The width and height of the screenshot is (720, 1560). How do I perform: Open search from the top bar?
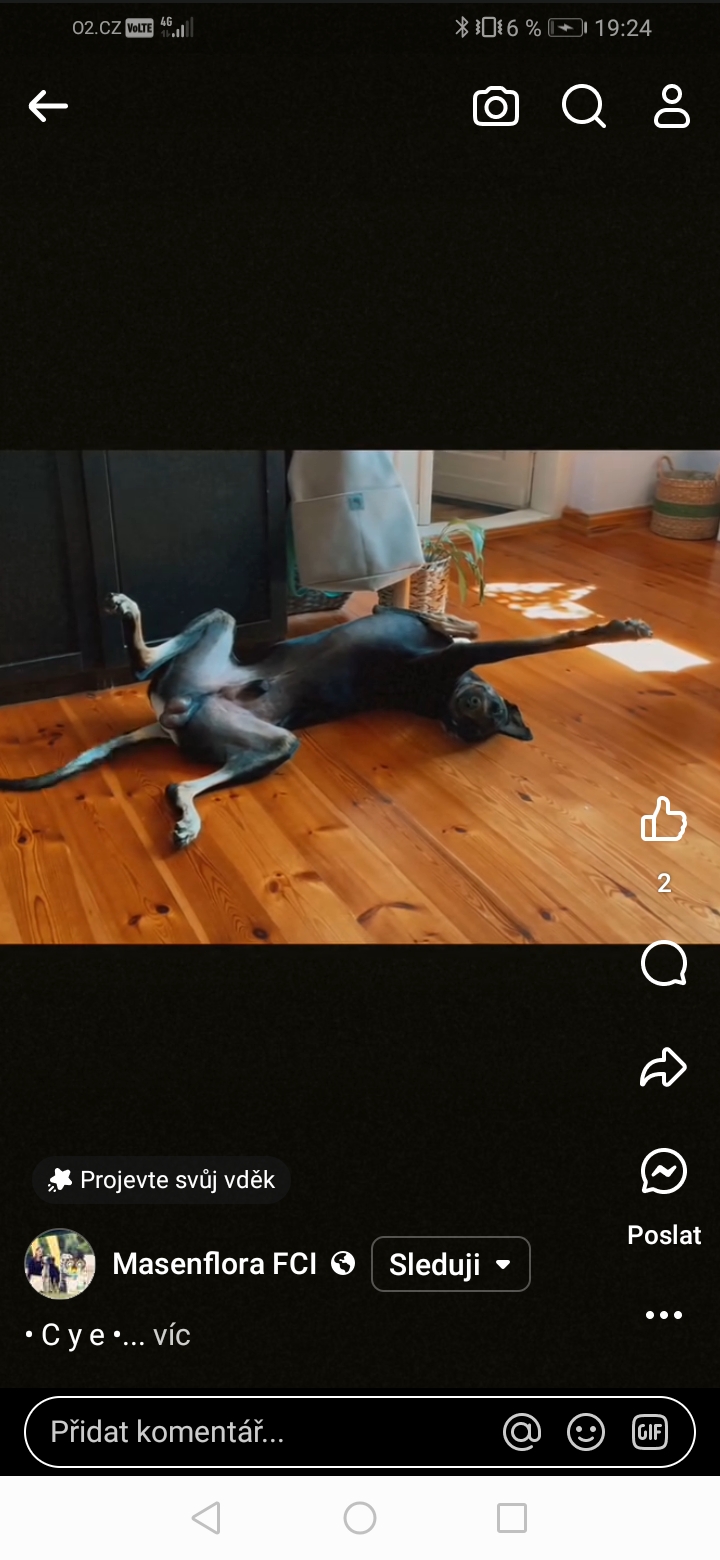point(584,106)
